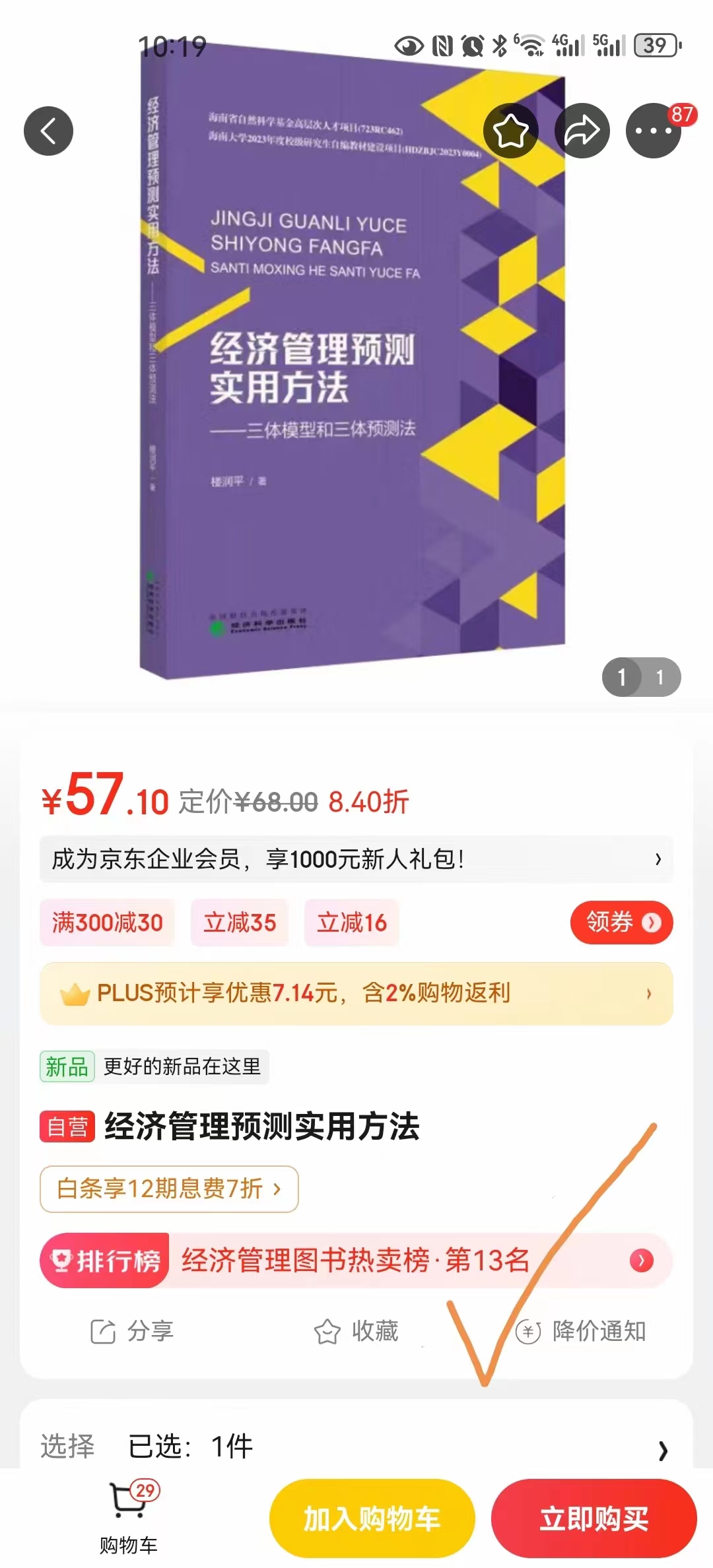Viewport: 713px width, 1568px height.
Task: Select the 立减35 coupon chip
Action: coord(240,923)
